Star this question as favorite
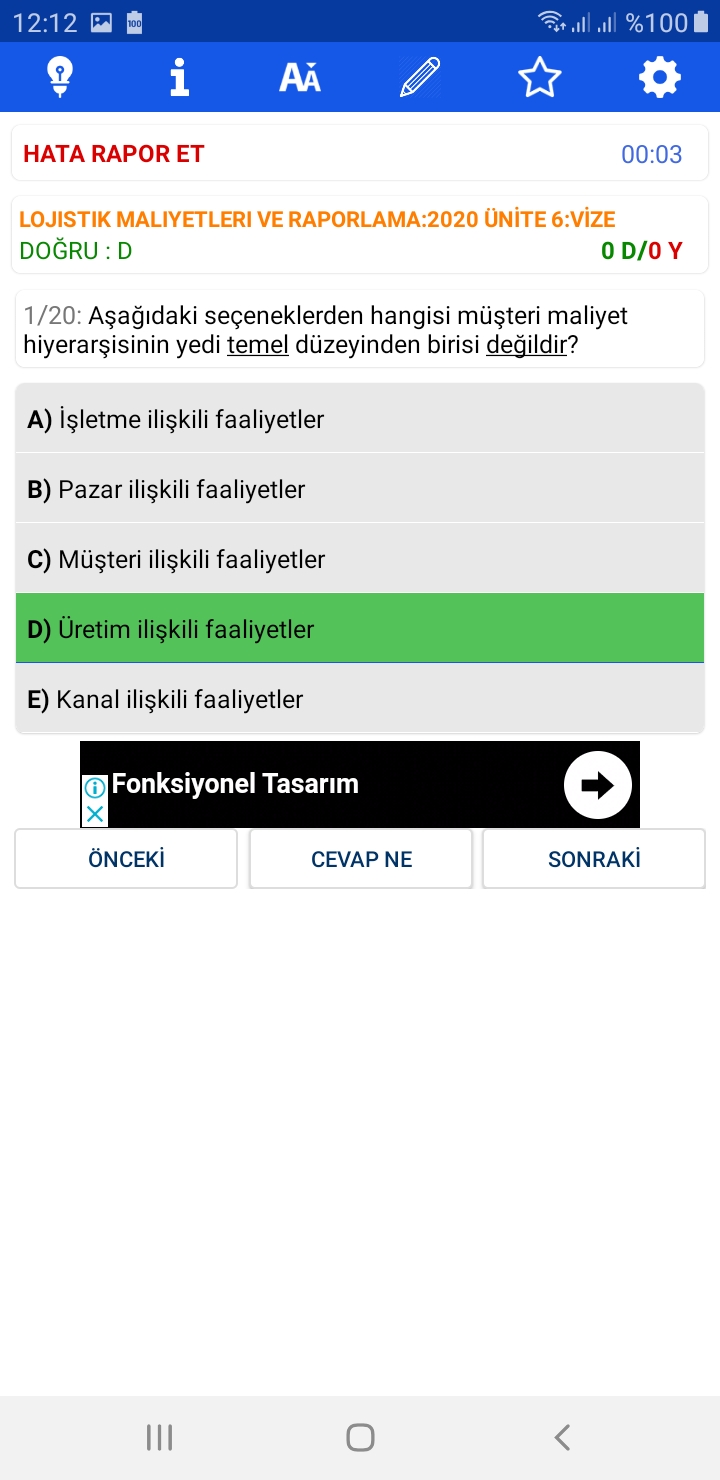This screenshot has height=1480, width=720. (x=540, y=77)
